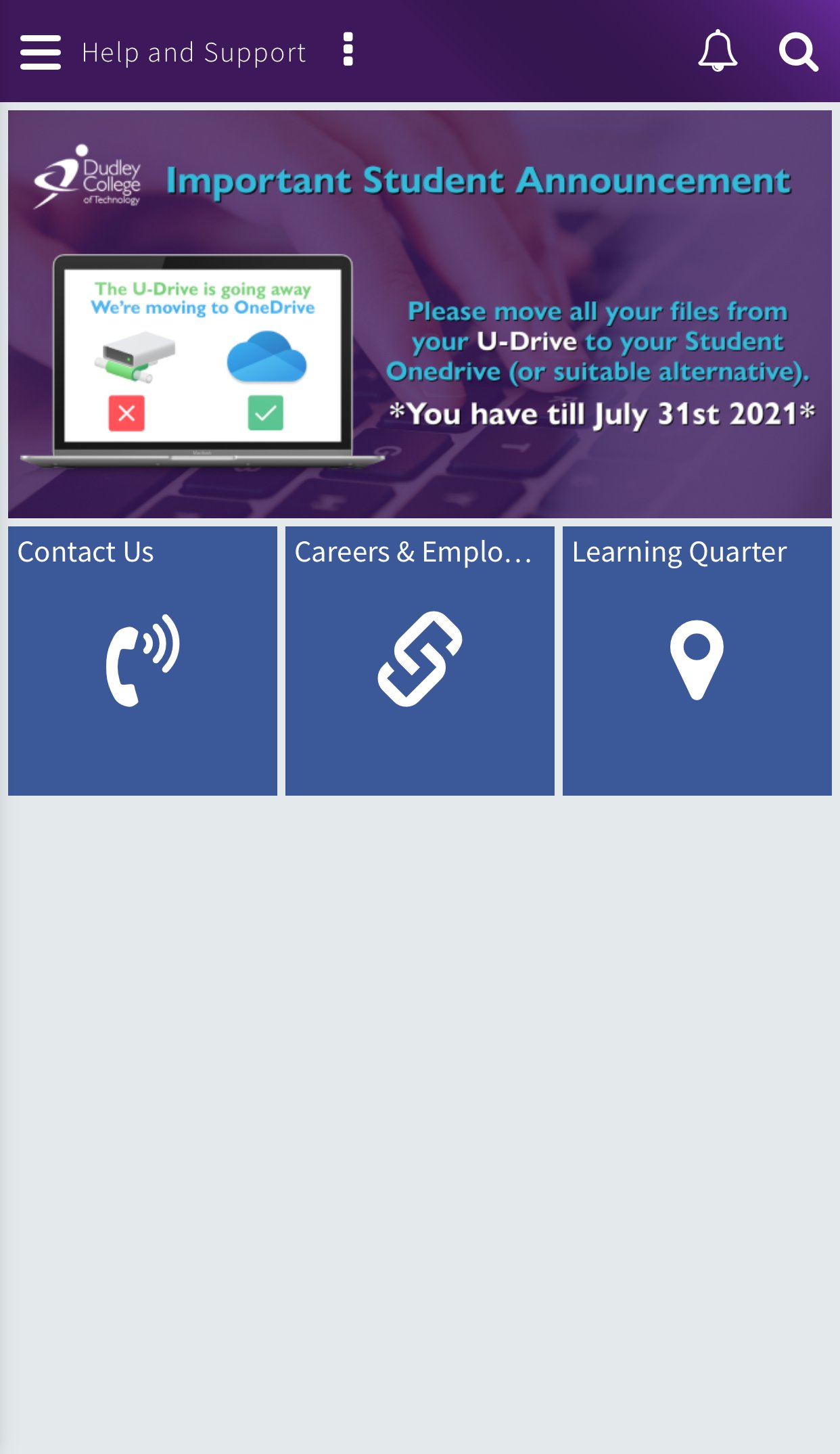Open the notifications bell
This screenshot has height=1454, width=840.
[718, 51]
